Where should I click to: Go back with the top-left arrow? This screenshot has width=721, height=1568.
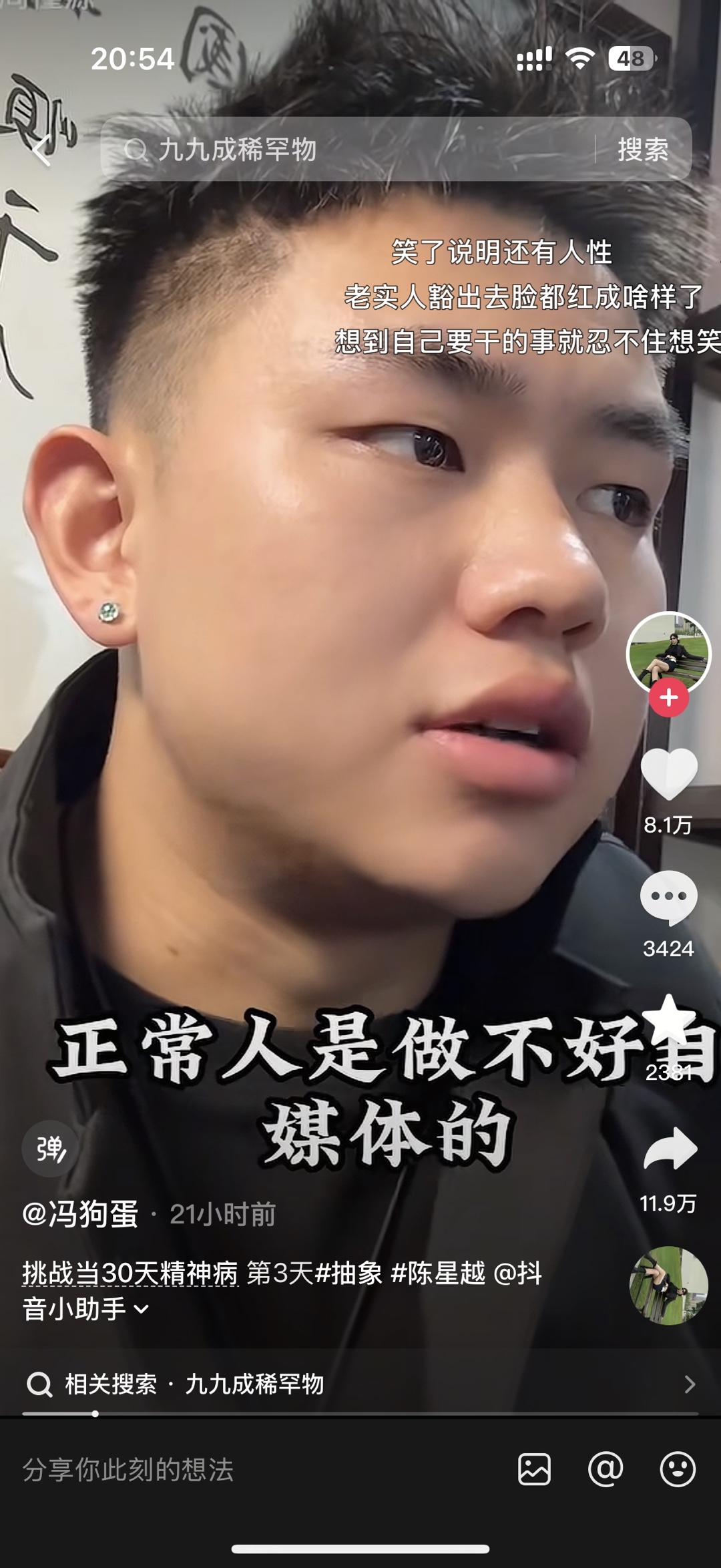pyautogui.click(x=43, y=150)
